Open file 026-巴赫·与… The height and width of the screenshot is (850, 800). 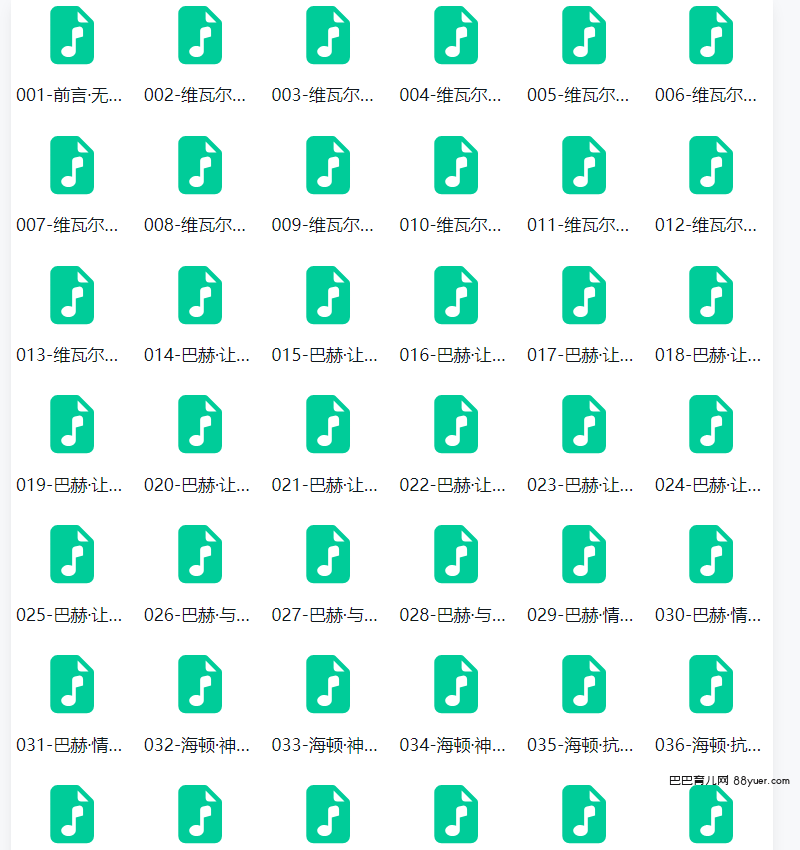click(200, 554)
